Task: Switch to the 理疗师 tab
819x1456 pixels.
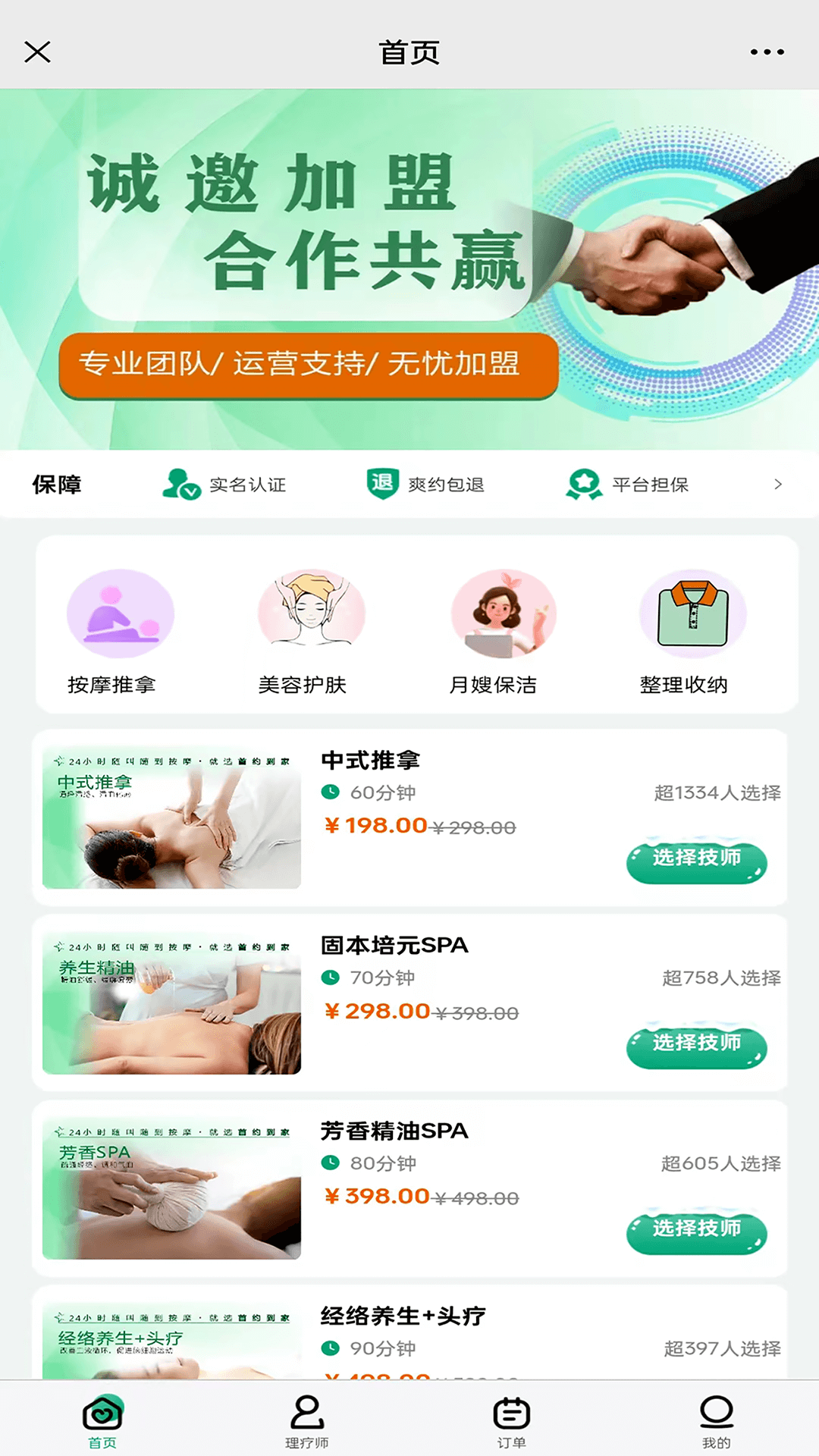Action: (307, 1421)
